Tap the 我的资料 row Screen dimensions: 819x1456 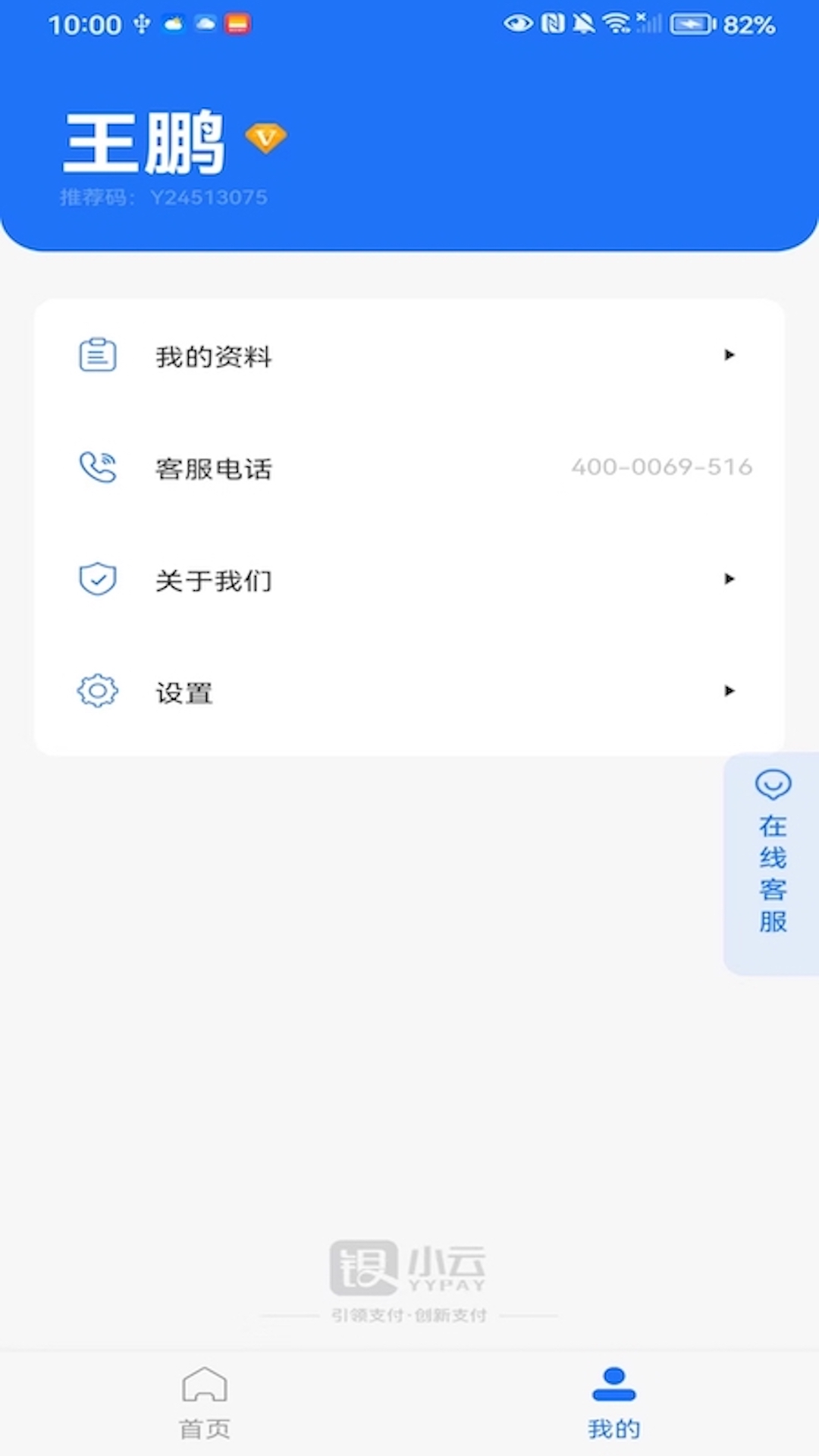click(409, 356)
